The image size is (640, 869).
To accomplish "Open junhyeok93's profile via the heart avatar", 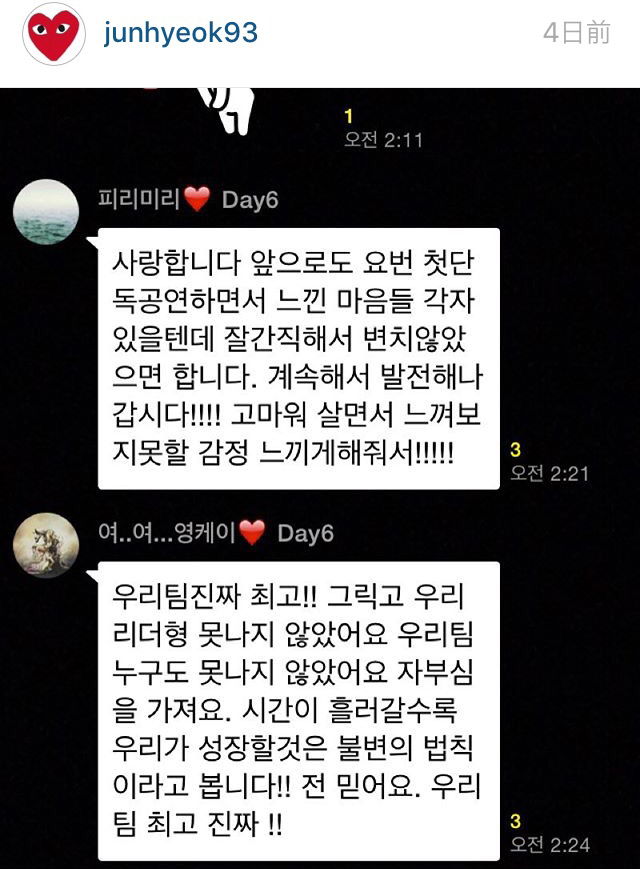I will [x=53, y=34].
